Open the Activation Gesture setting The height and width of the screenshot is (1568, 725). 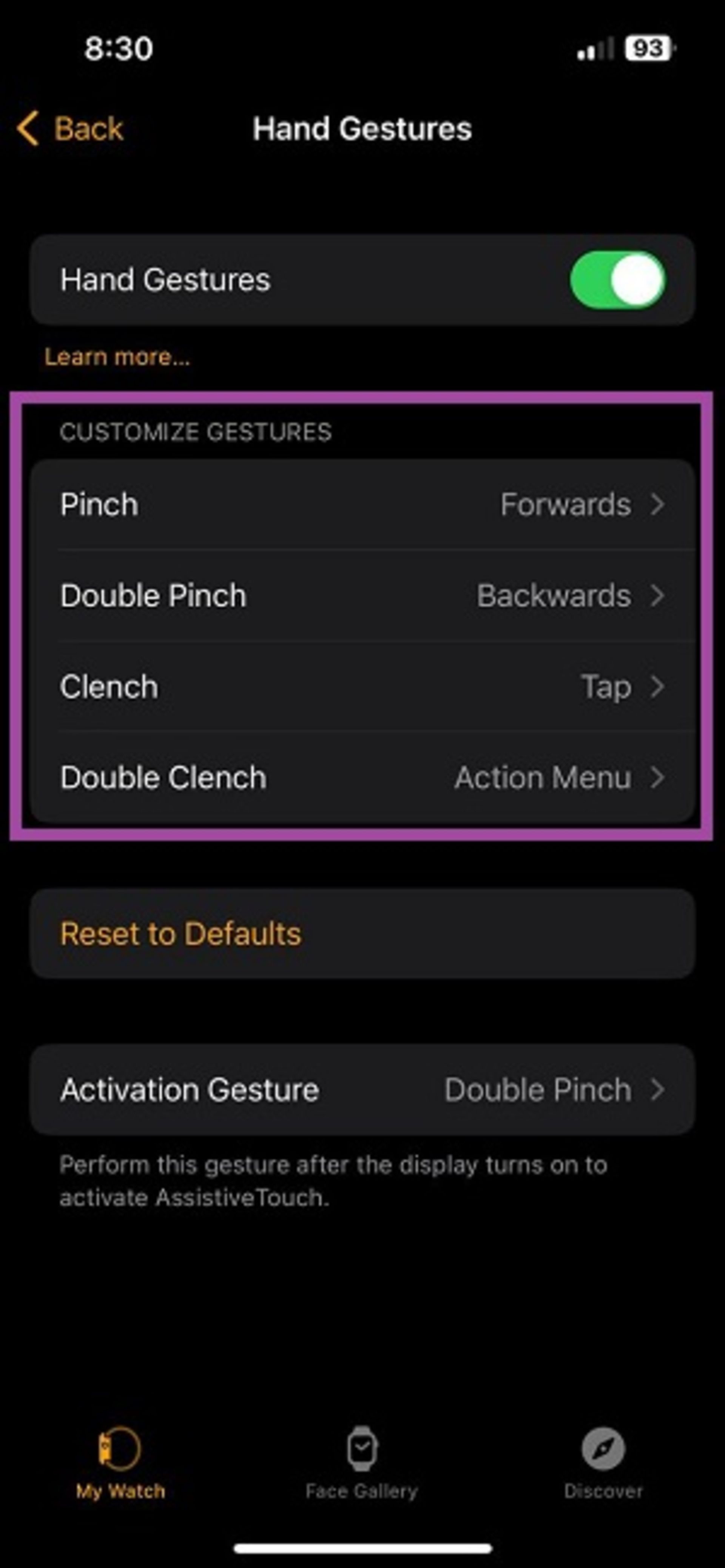(x=362, y=1090)
